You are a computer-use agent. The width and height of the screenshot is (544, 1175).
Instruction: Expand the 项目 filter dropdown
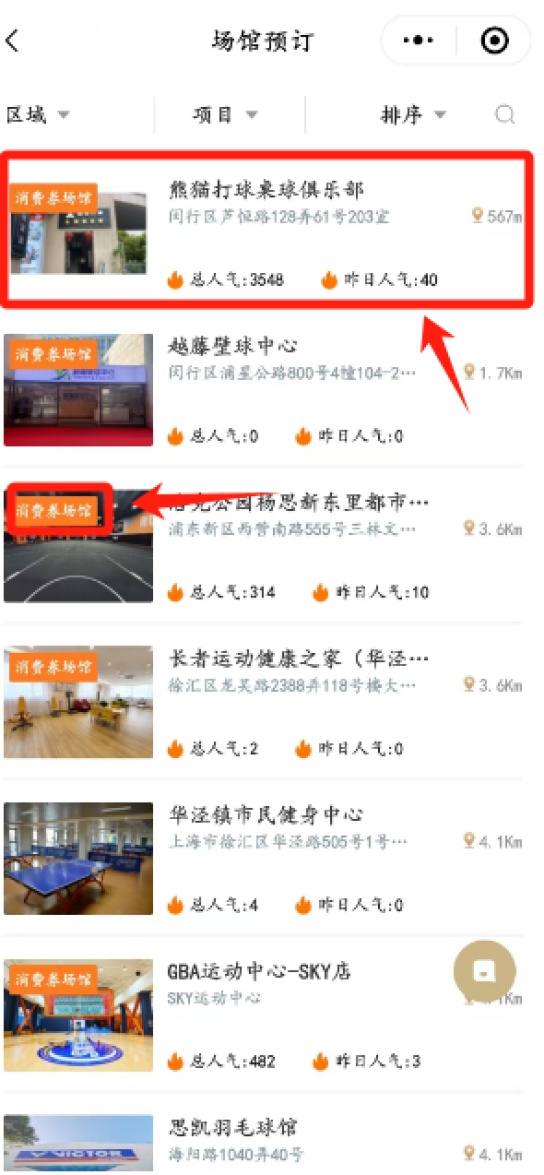pos(226,115)
